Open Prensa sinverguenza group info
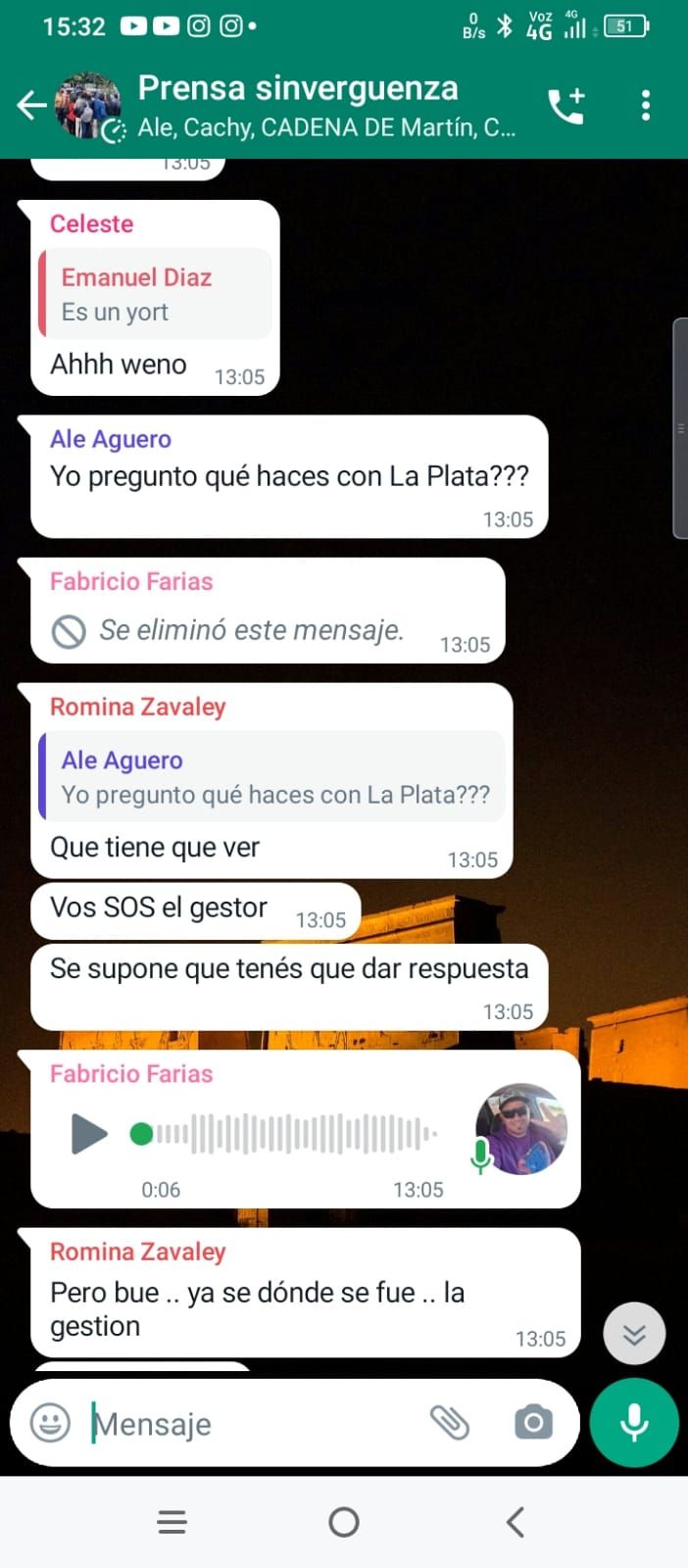The image size is (688, 1568). pos(323,105)
